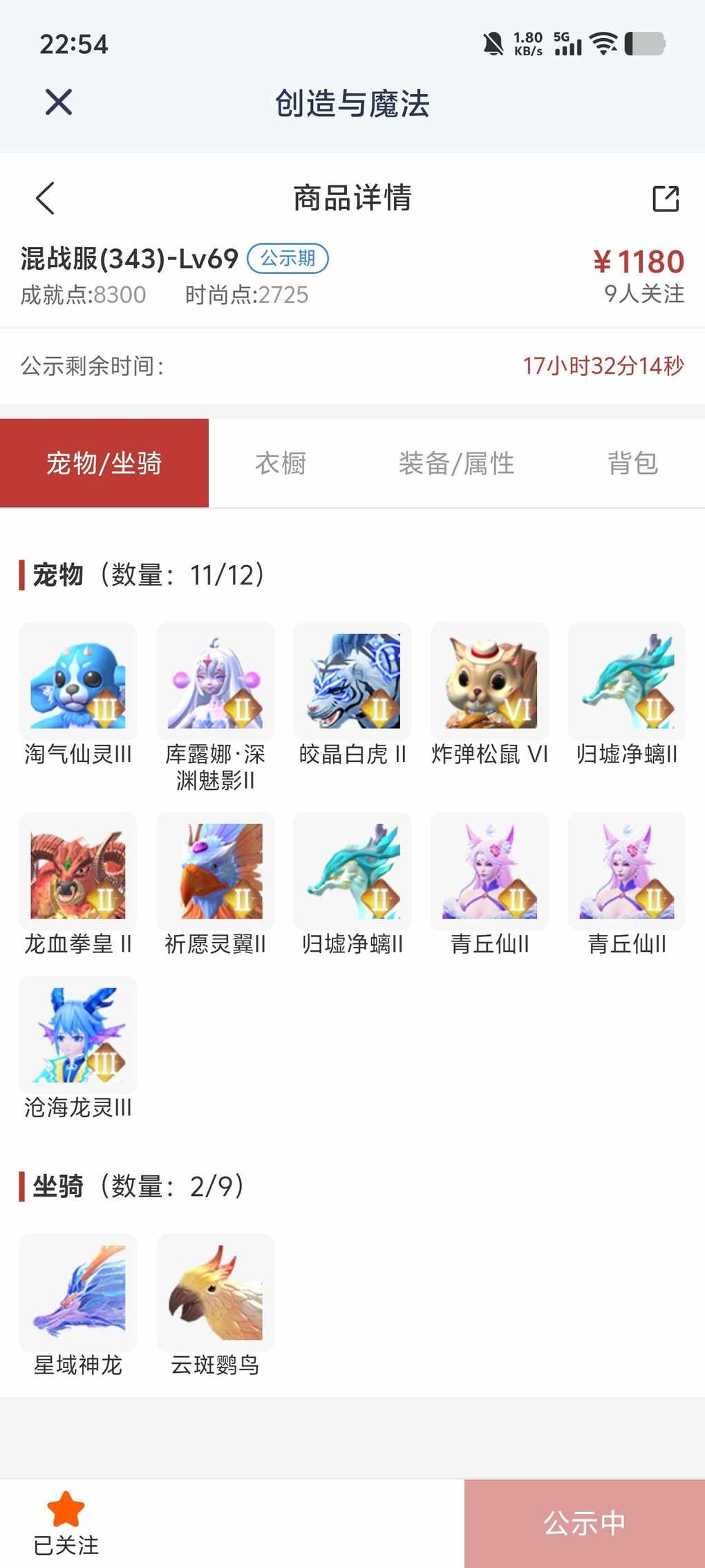
Task: Open pet 祈愿灵翼II
Action: coord(215,871)
